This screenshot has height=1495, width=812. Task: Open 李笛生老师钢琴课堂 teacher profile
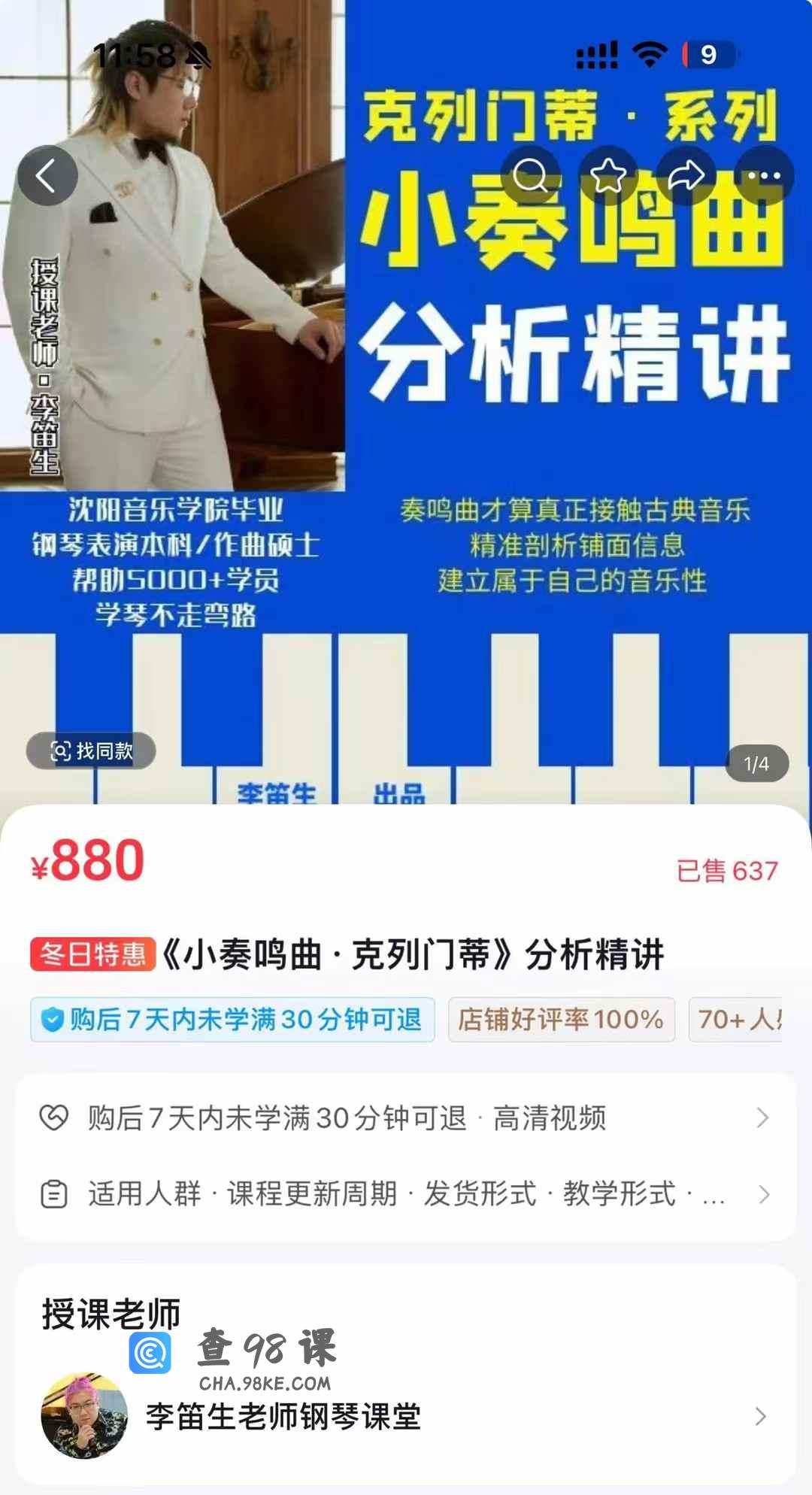406,1417
